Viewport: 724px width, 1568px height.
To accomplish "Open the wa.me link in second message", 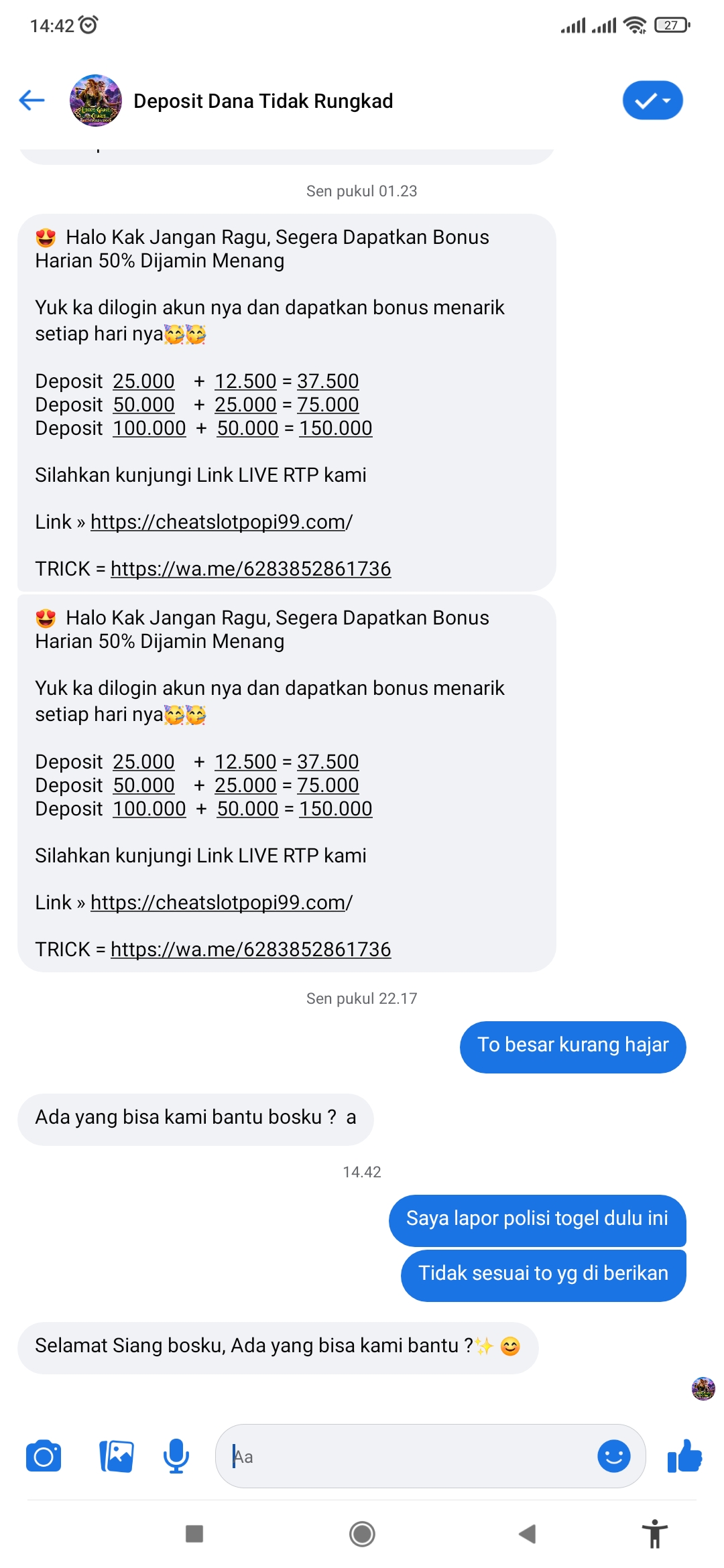I will [x=251, y=950].
